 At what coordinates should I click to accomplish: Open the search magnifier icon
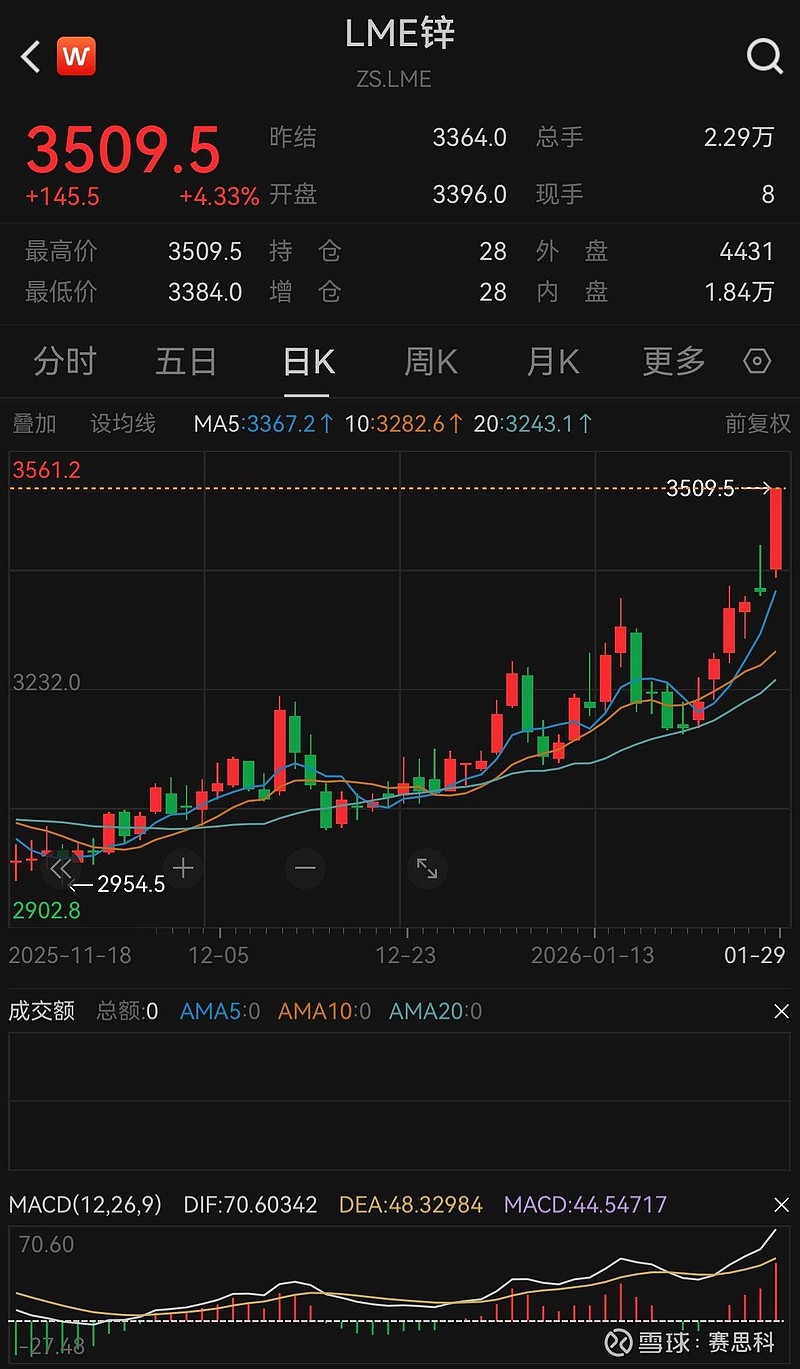tap(764, 56)
